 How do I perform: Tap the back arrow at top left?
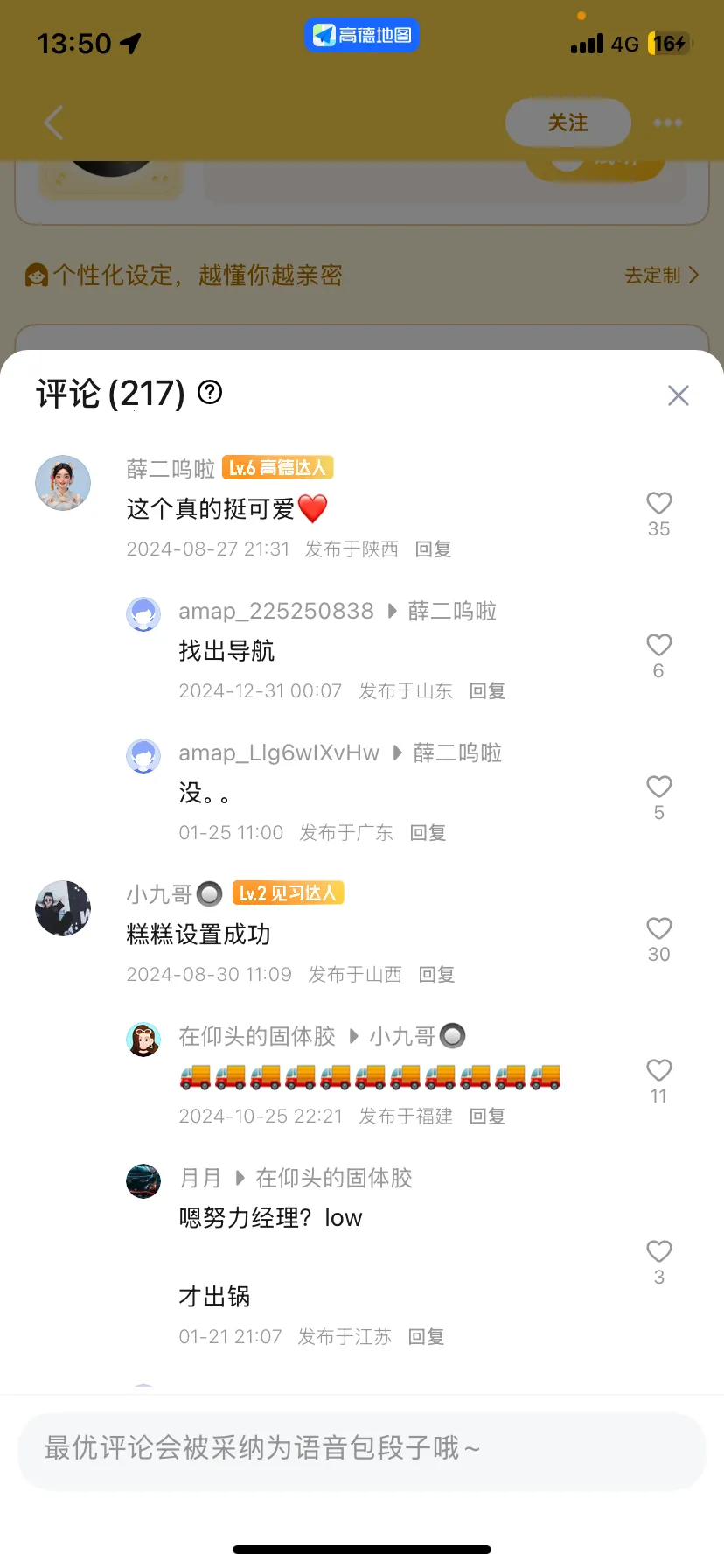coord(52,122)
